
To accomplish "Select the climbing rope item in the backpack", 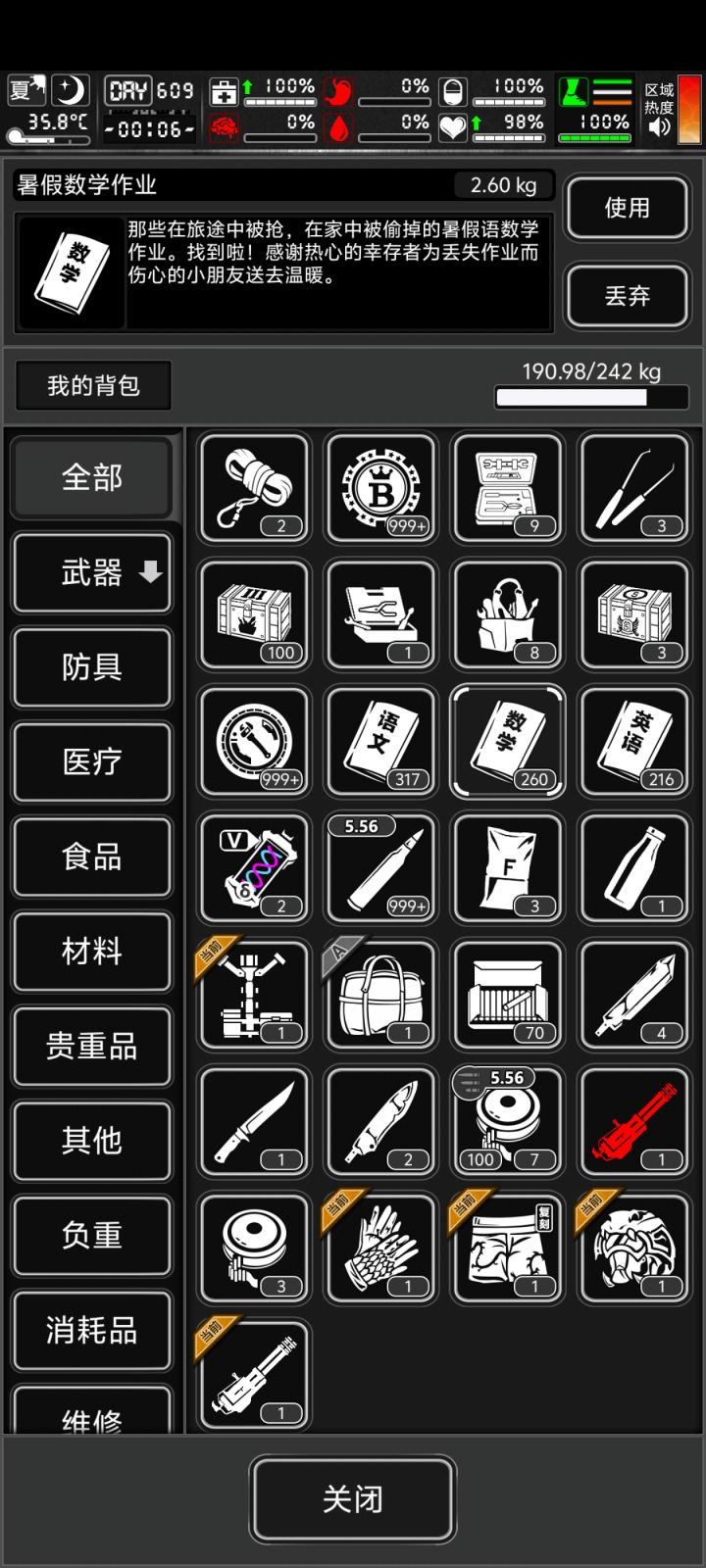I will click(x=253, y=487).
